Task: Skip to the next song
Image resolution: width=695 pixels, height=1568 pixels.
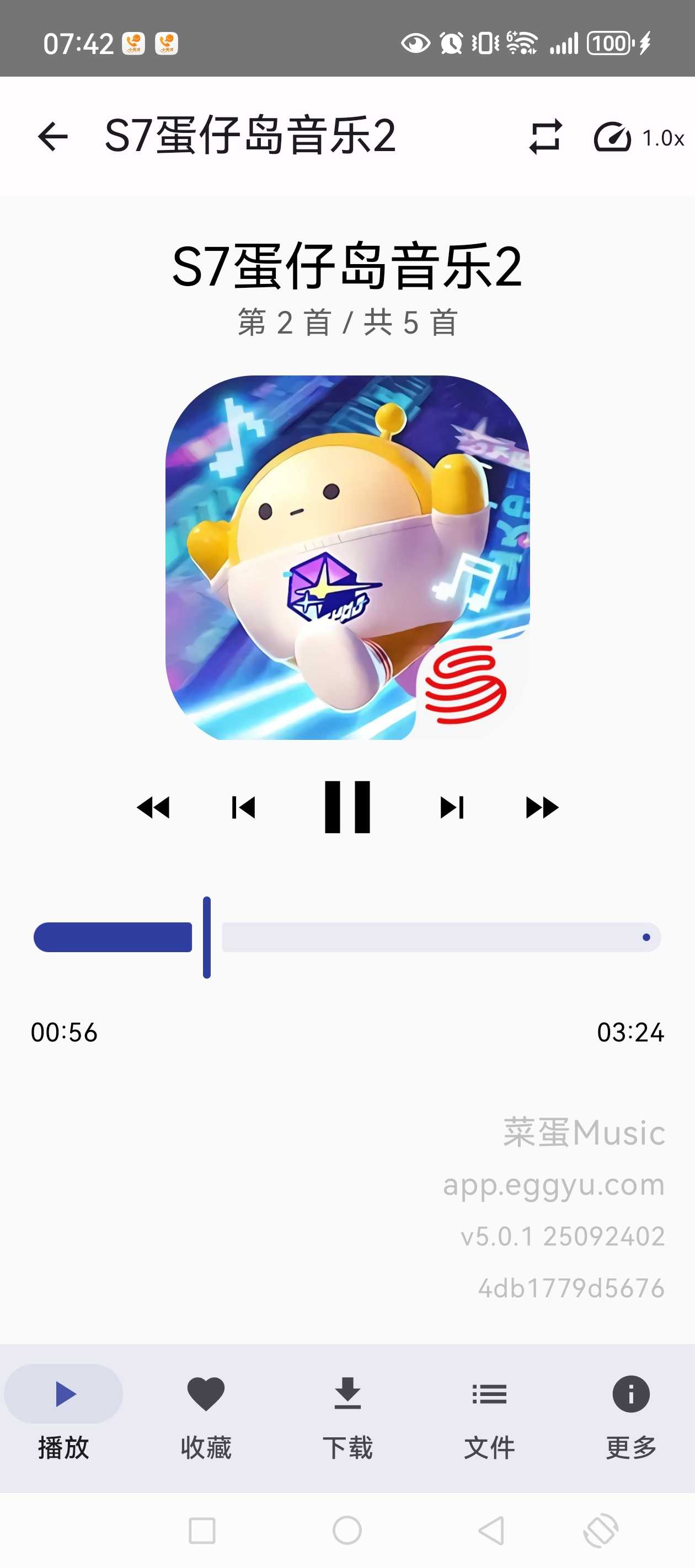Action: point(452,808)
